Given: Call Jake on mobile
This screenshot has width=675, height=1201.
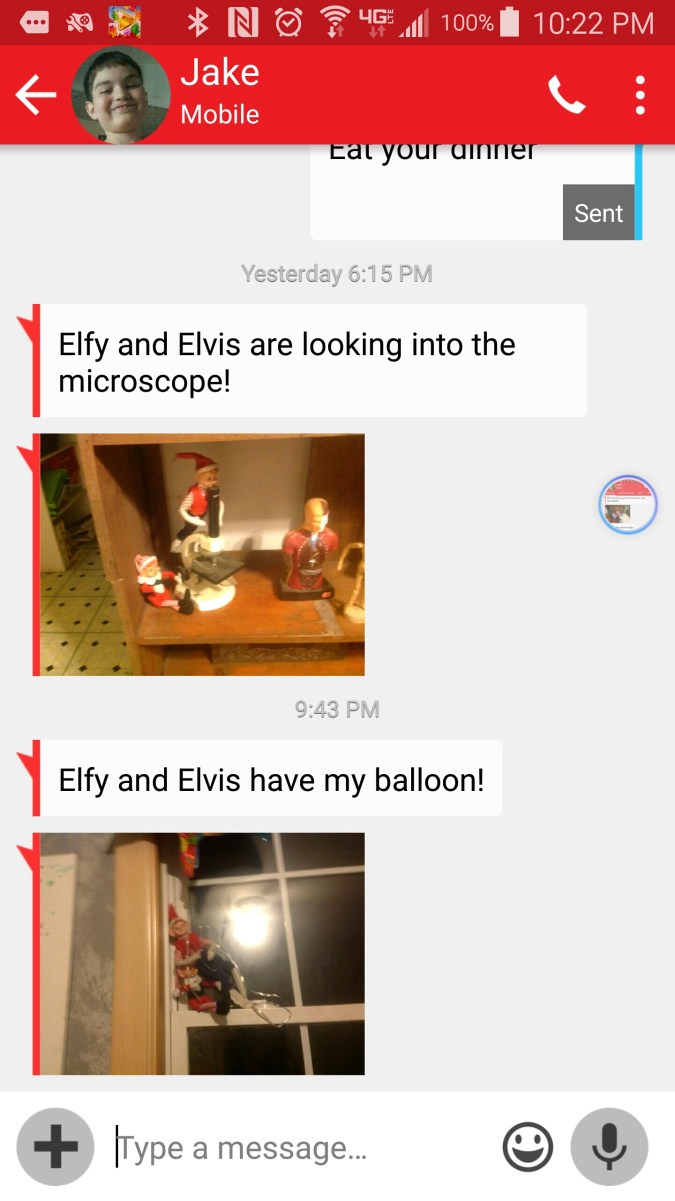Looking at the screenshot, I should pos(566,96).
